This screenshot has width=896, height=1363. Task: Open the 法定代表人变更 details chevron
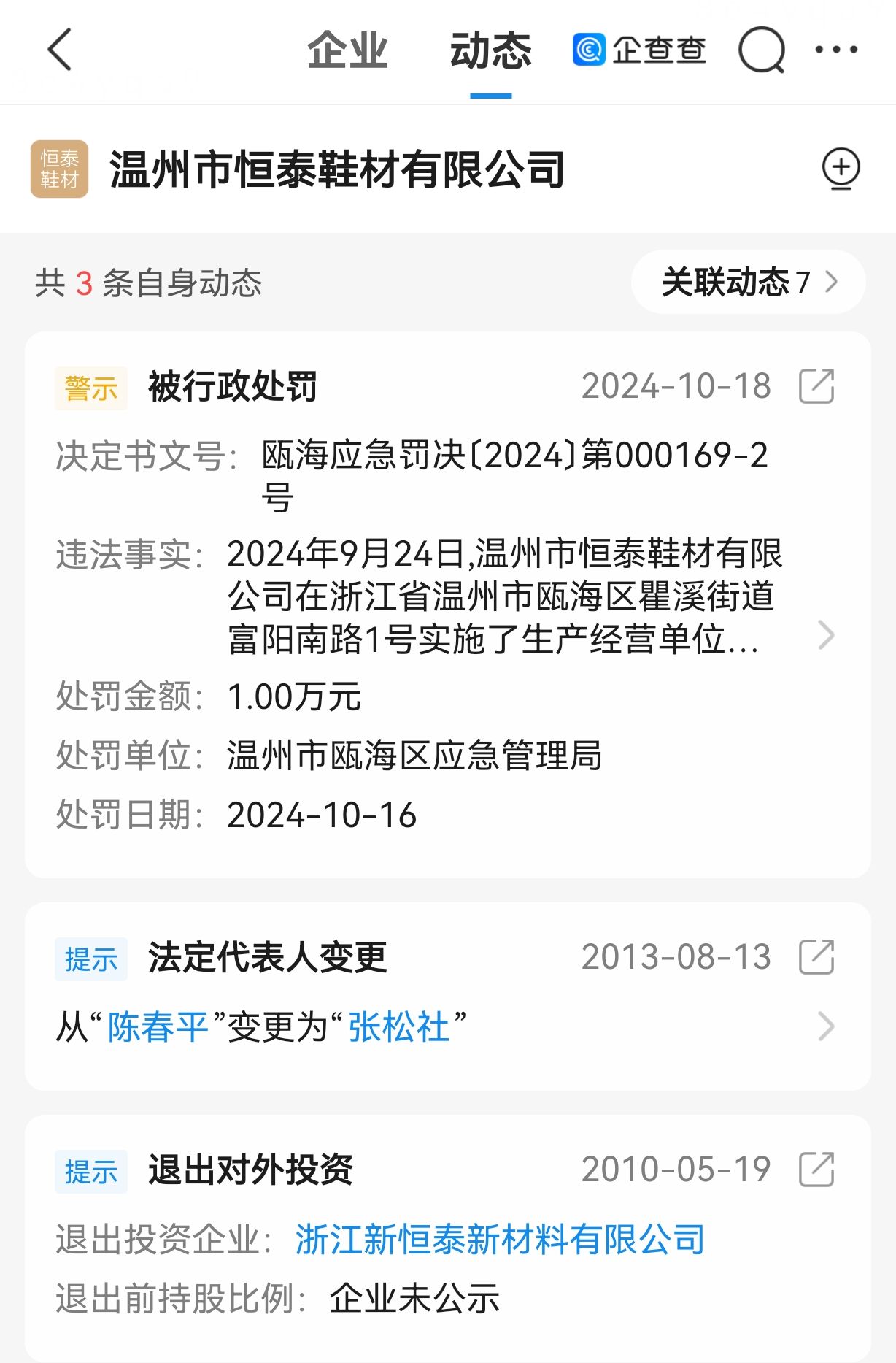[x=826, y=1026]
